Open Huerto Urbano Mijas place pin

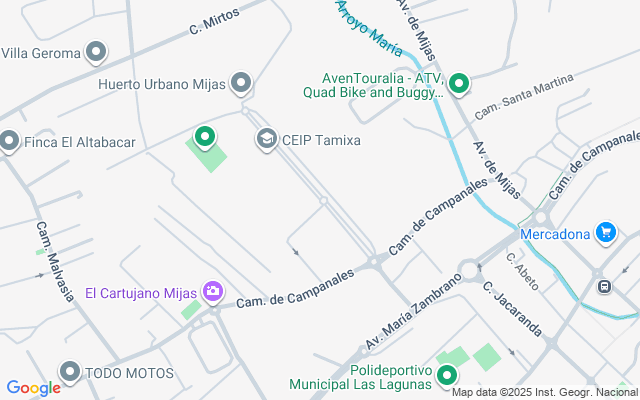pyautogui.click(x=241, y=82)
